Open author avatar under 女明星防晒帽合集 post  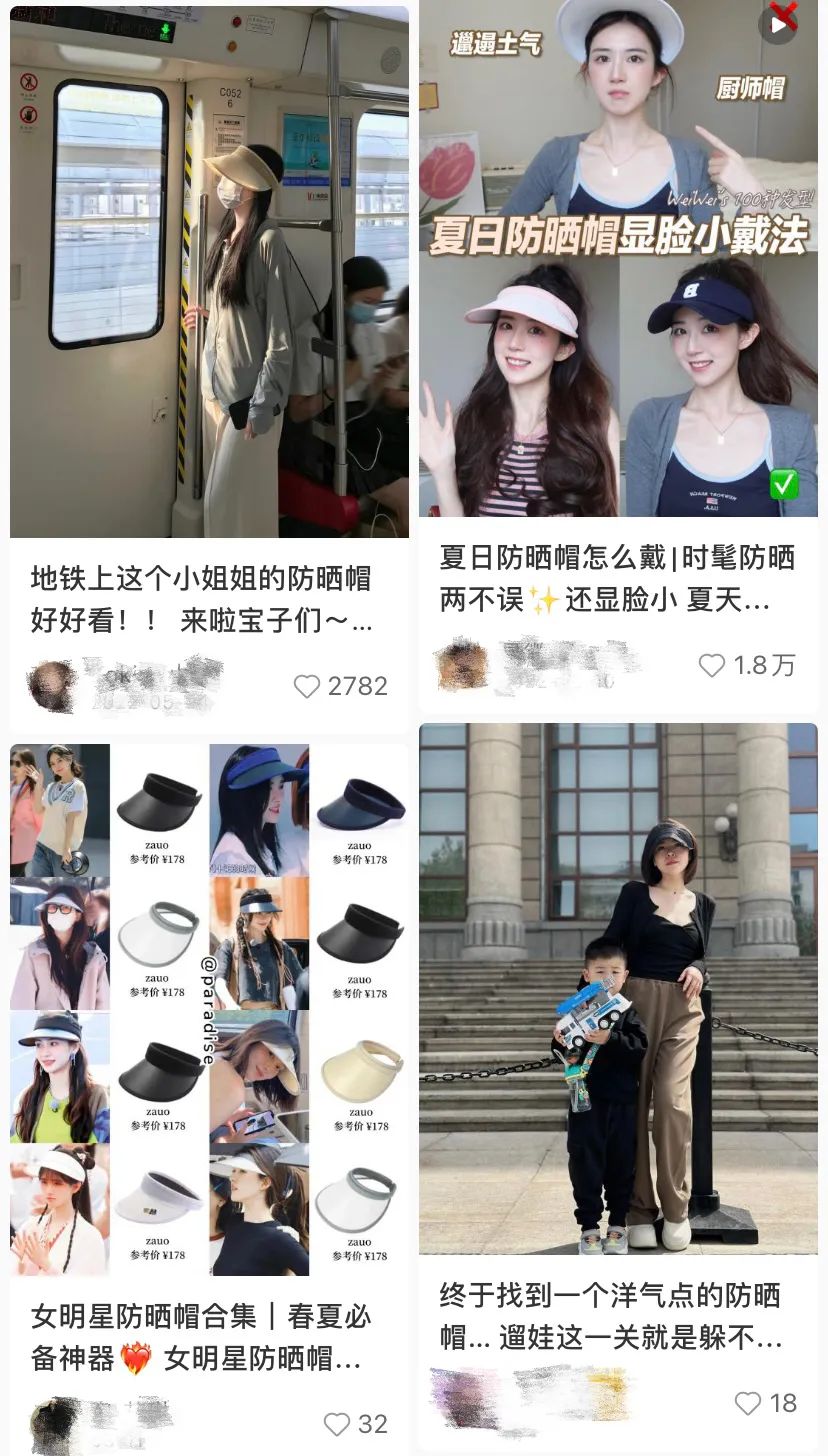click(54, 1424)
